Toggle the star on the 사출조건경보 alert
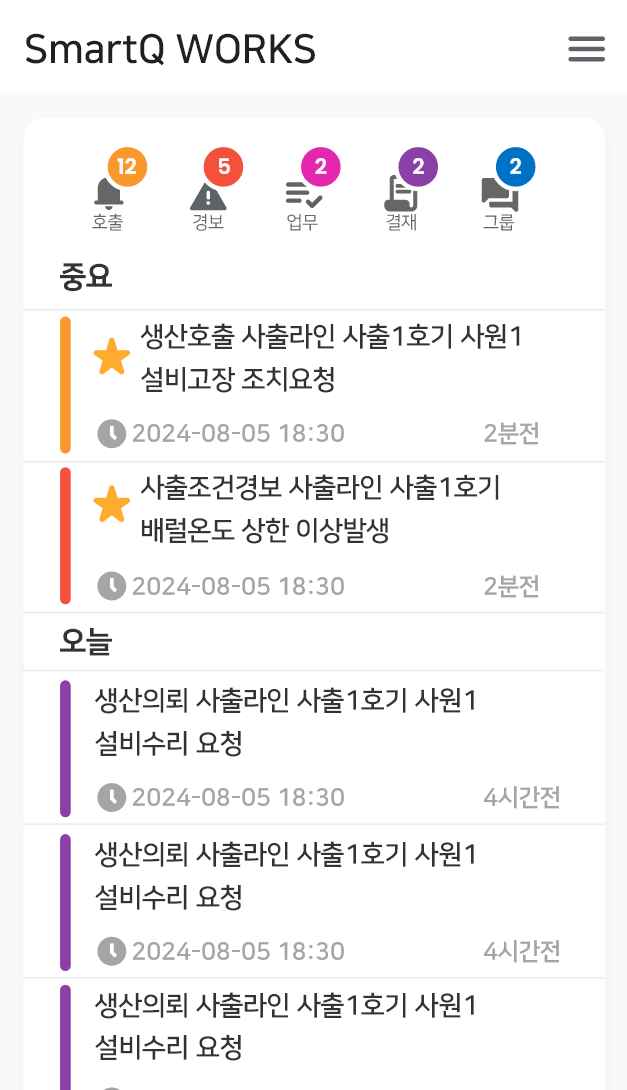 point(111,505)
